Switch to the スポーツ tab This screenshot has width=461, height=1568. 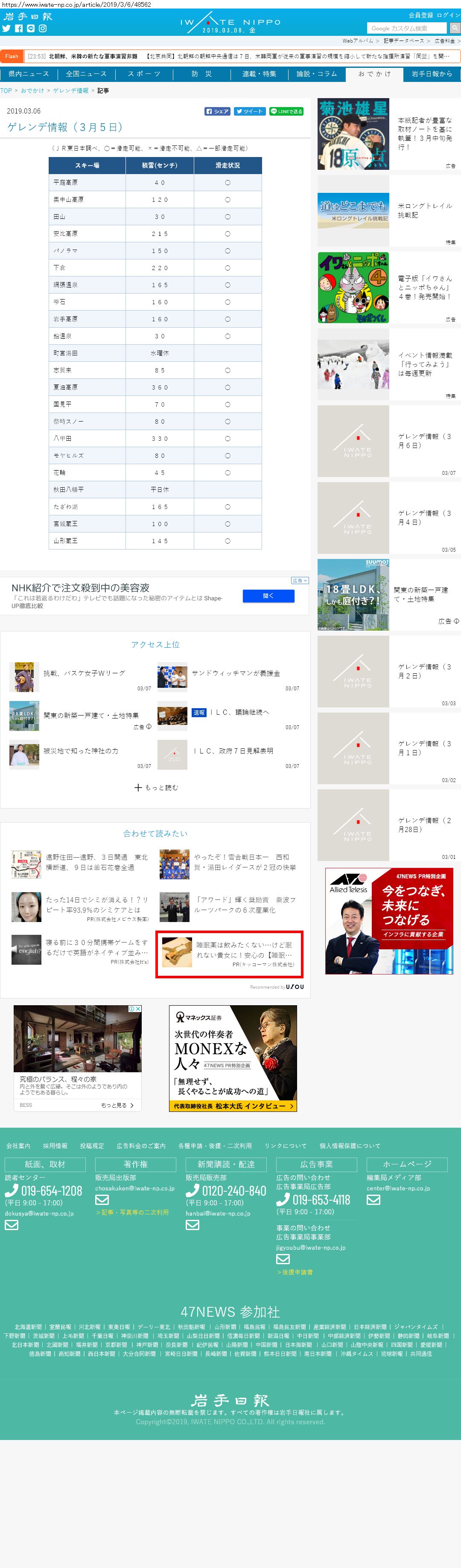[144, 74]
